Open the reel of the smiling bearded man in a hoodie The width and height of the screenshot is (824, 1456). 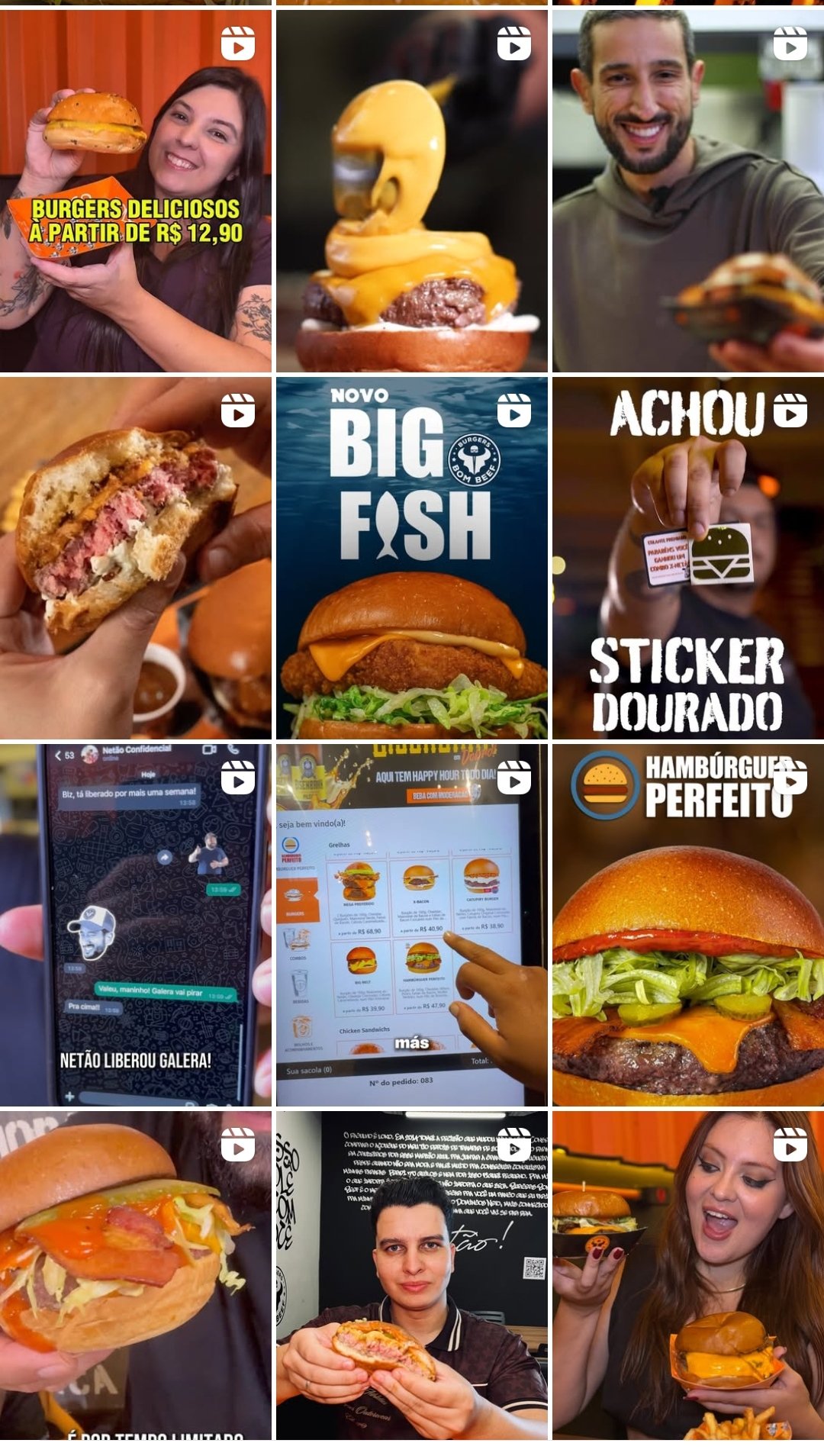pos(688,191)
